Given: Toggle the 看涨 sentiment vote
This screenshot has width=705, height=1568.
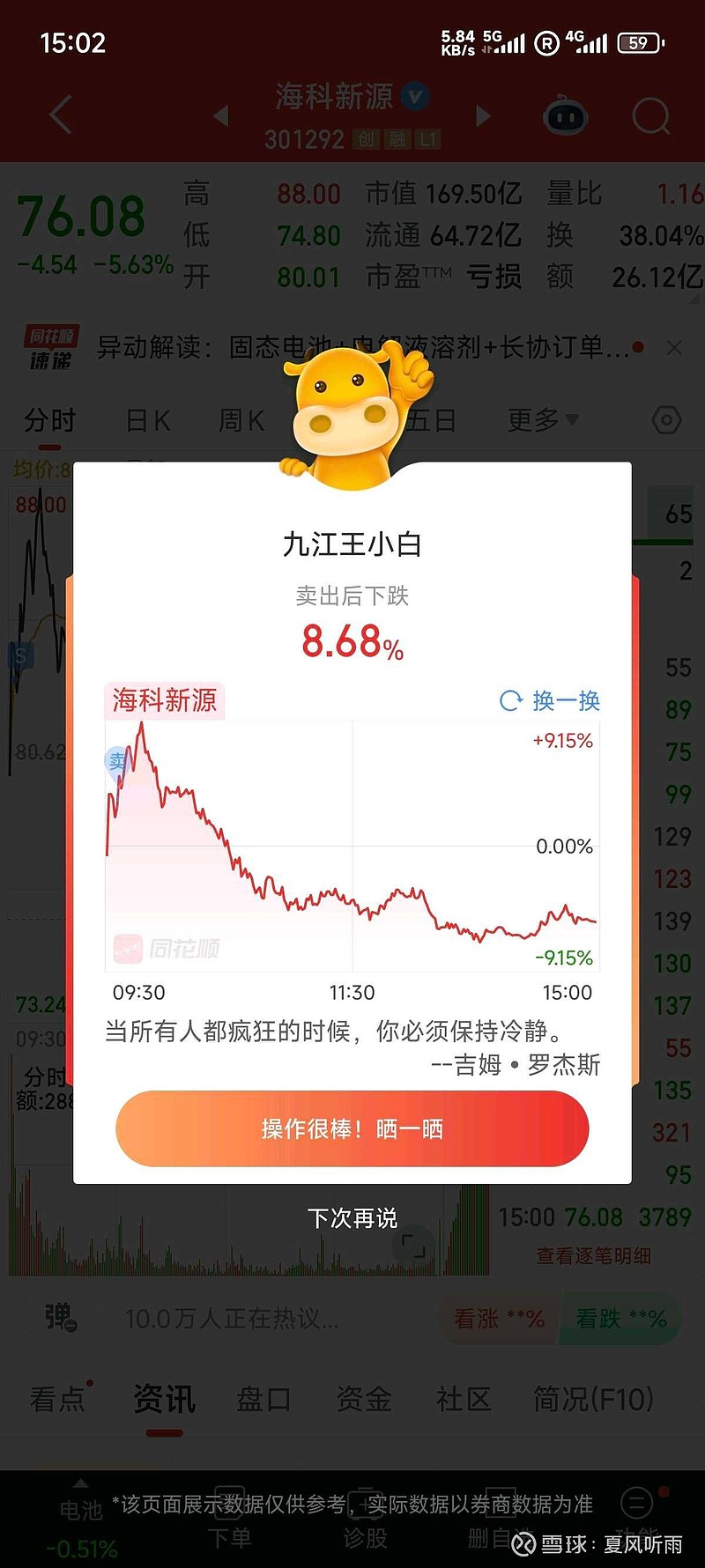Looking at the screenshot, I should 498,1319.
